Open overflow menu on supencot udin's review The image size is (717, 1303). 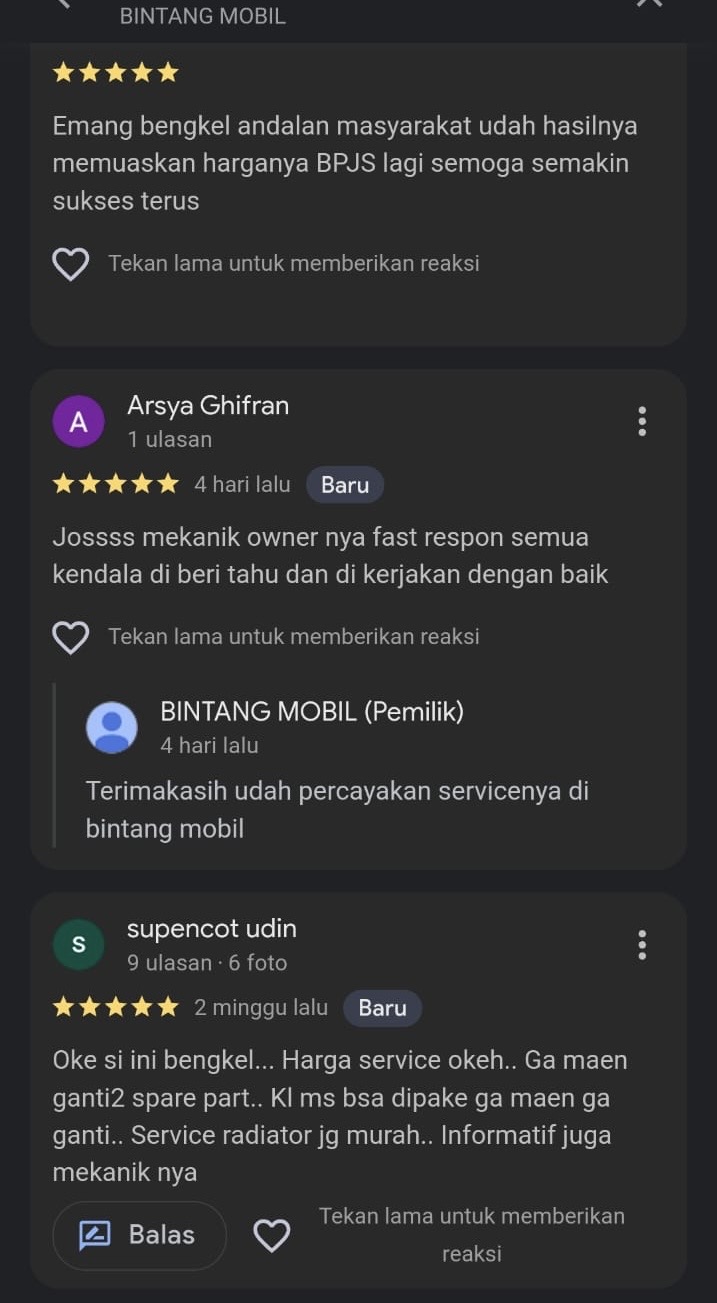click(642, 945)
